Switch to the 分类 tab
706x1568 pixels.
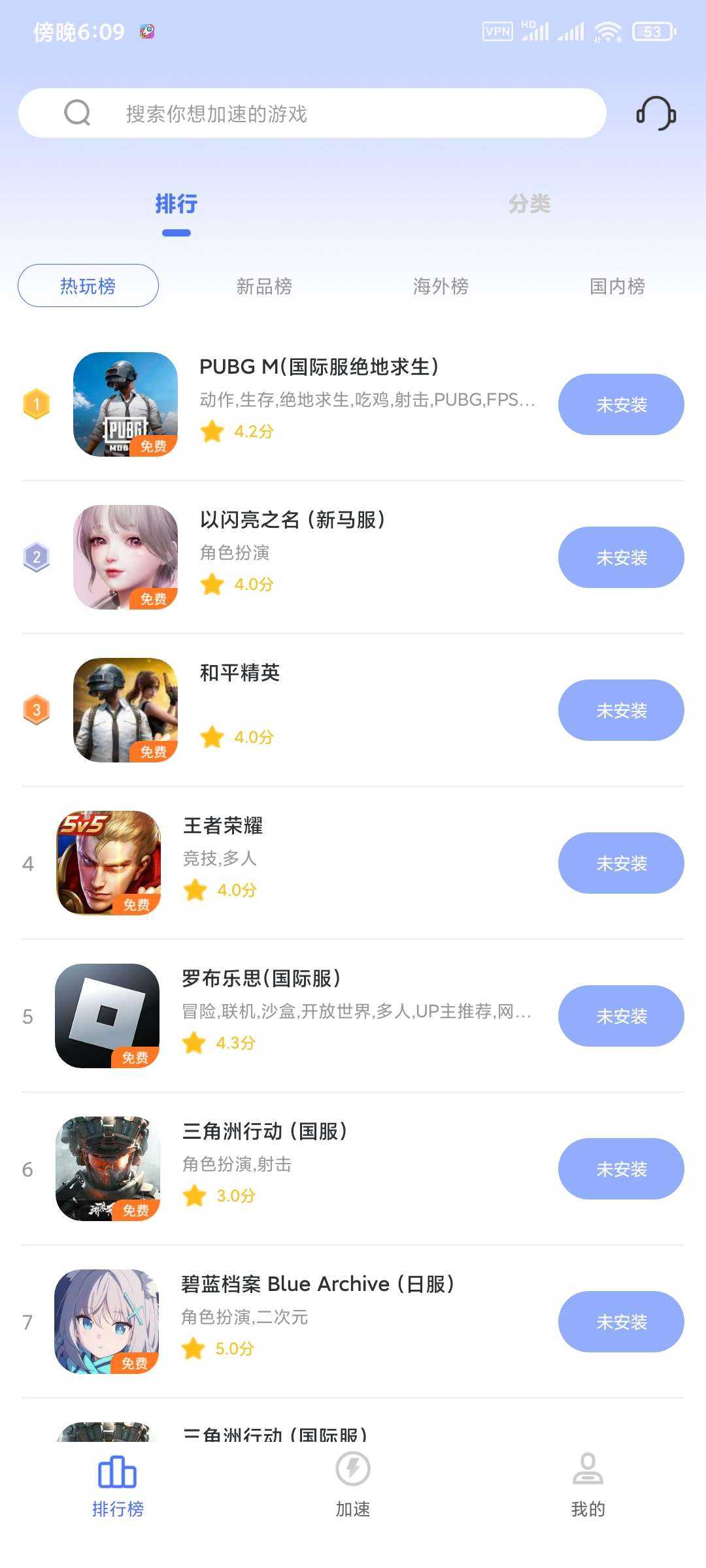pyautogui.click(x=529, y=204)
